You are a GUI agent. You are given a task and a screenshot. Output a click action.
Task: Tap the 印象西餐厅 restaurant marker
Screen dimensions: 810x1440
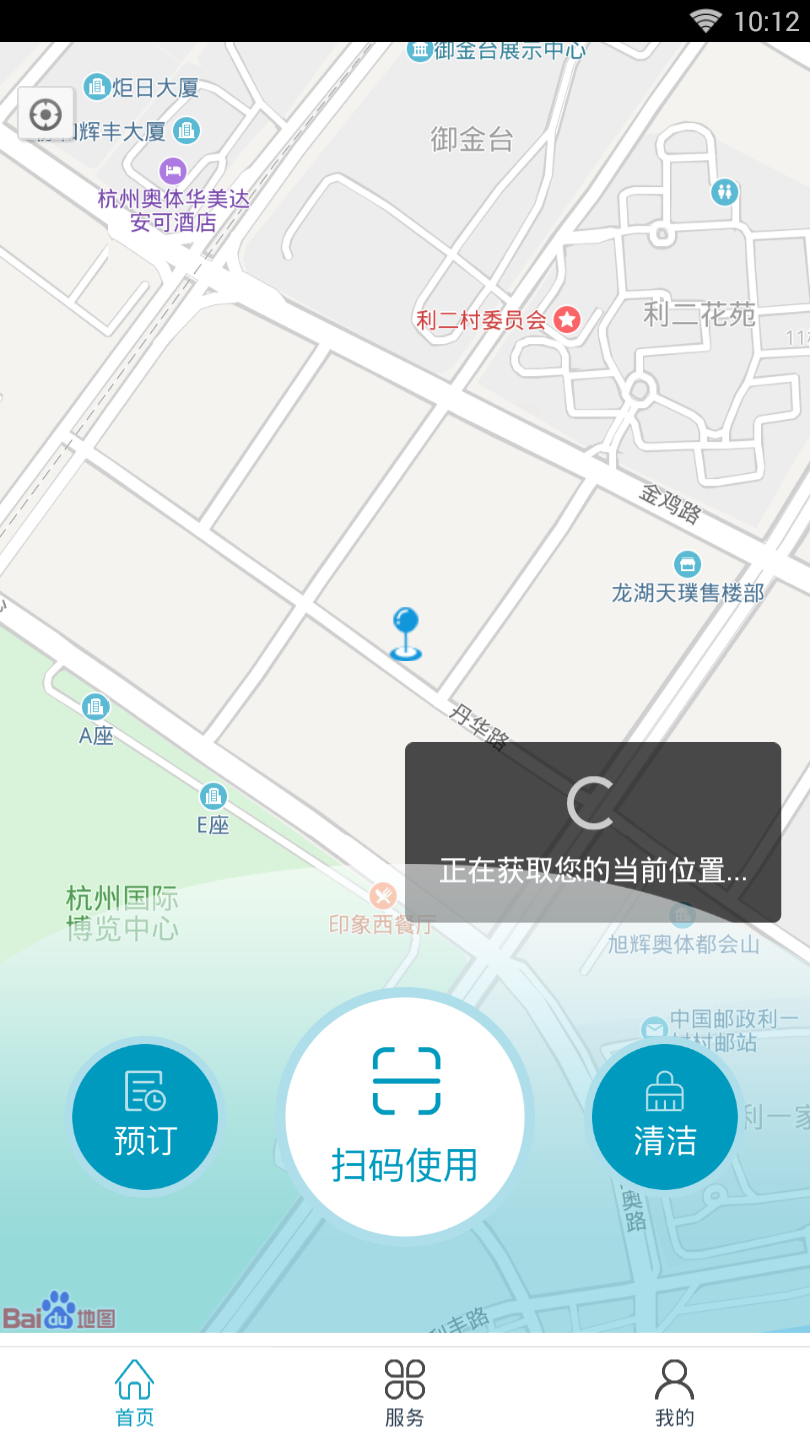click(x=382, y=896)
